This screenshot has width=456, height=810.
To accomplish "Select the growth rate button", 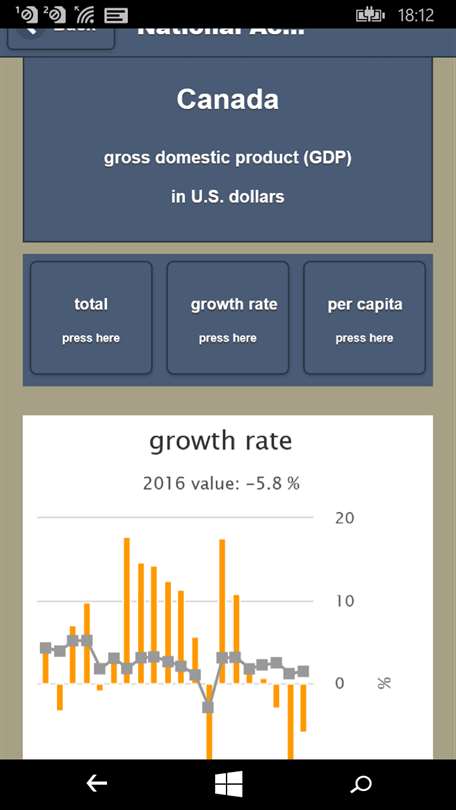I will click(x=228, y=317).
